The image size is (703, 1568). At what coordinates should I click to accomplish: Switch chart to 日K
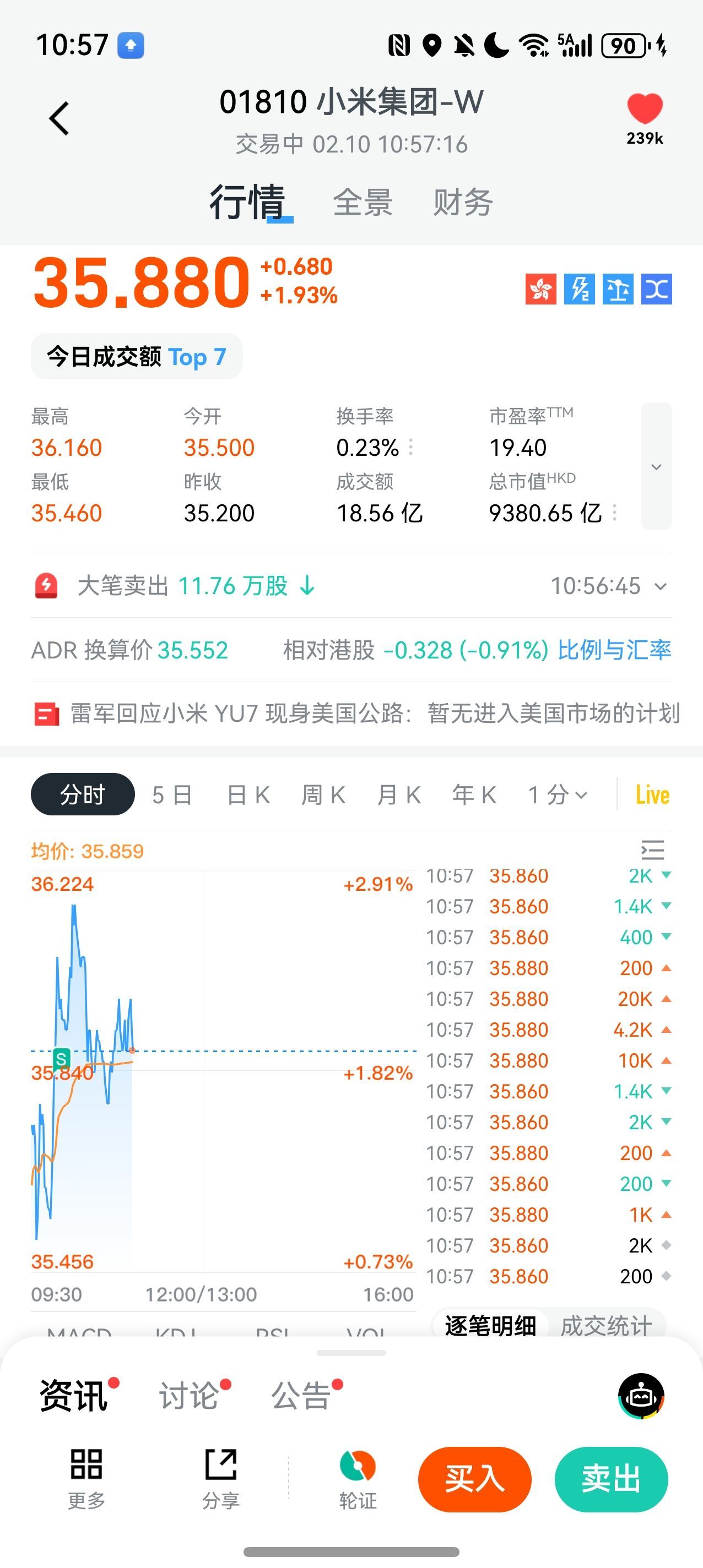pos(248,795)
